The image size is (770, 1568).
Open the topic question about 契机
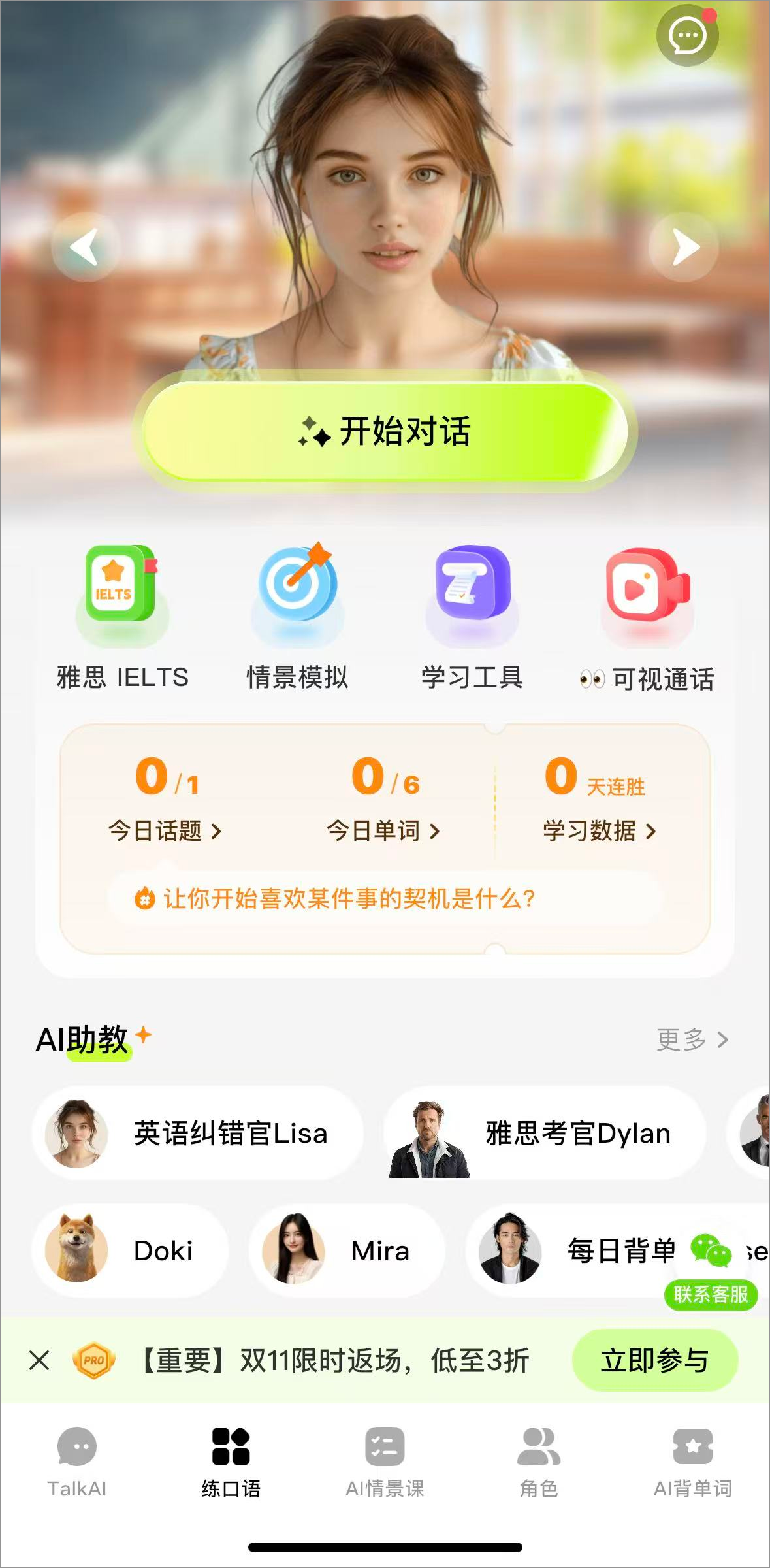pyautogui.click(x=349, y=899)
